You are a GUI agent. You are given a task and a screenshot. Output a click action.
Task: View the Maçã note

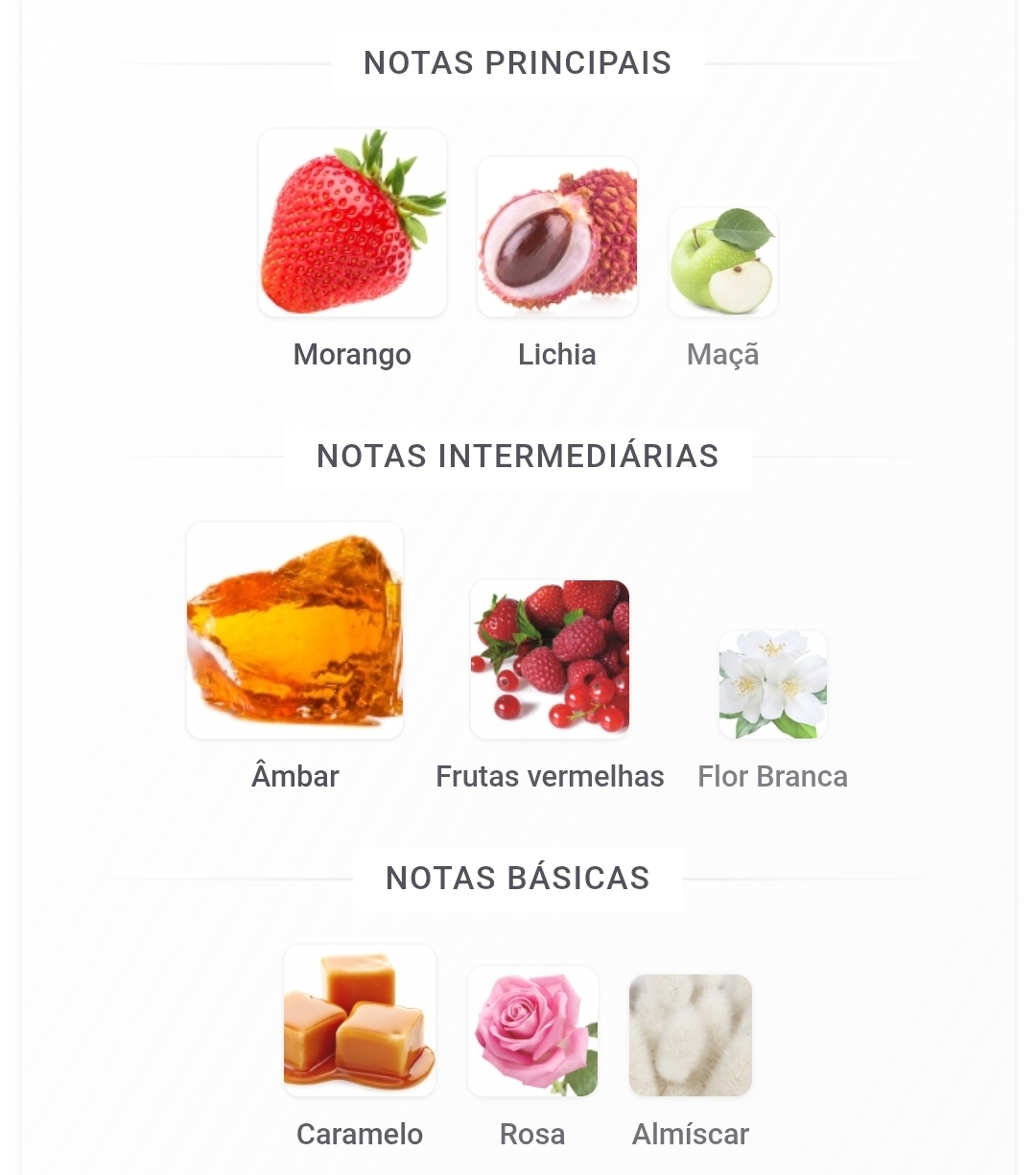click(x=722, y=262)
